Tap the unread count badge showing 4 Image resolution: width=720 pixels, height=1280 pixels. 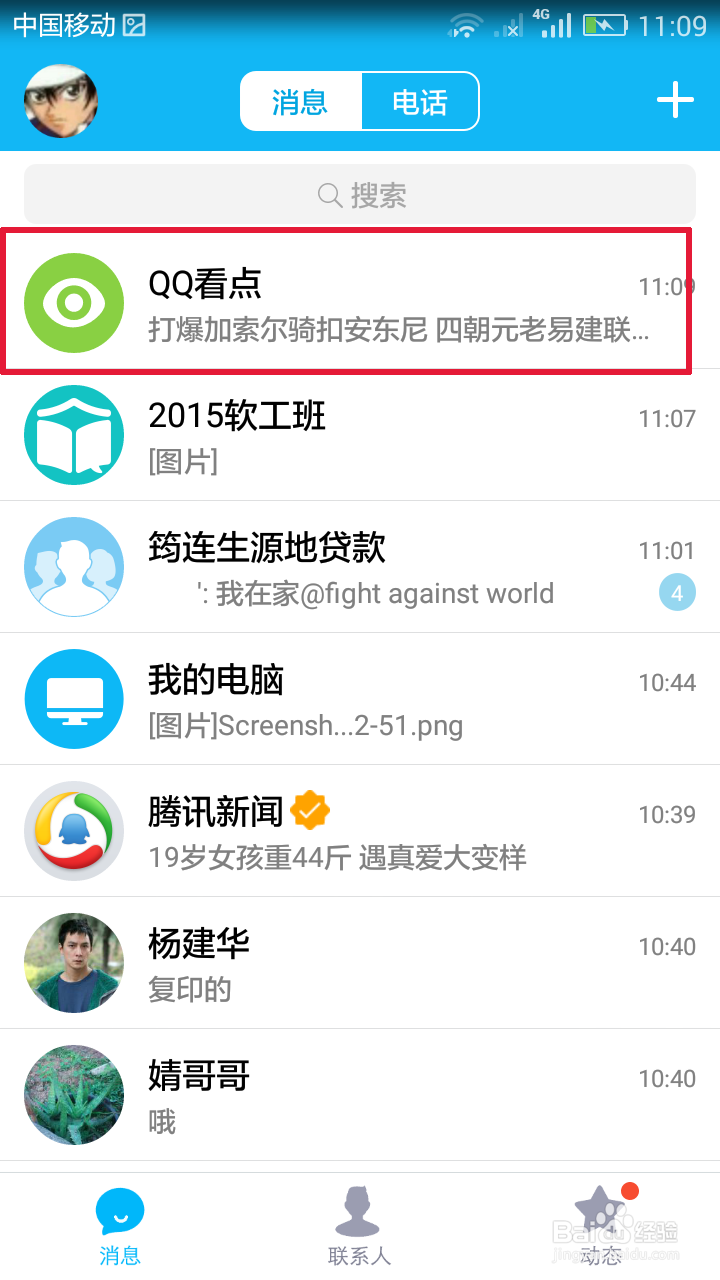coord(678,592)
